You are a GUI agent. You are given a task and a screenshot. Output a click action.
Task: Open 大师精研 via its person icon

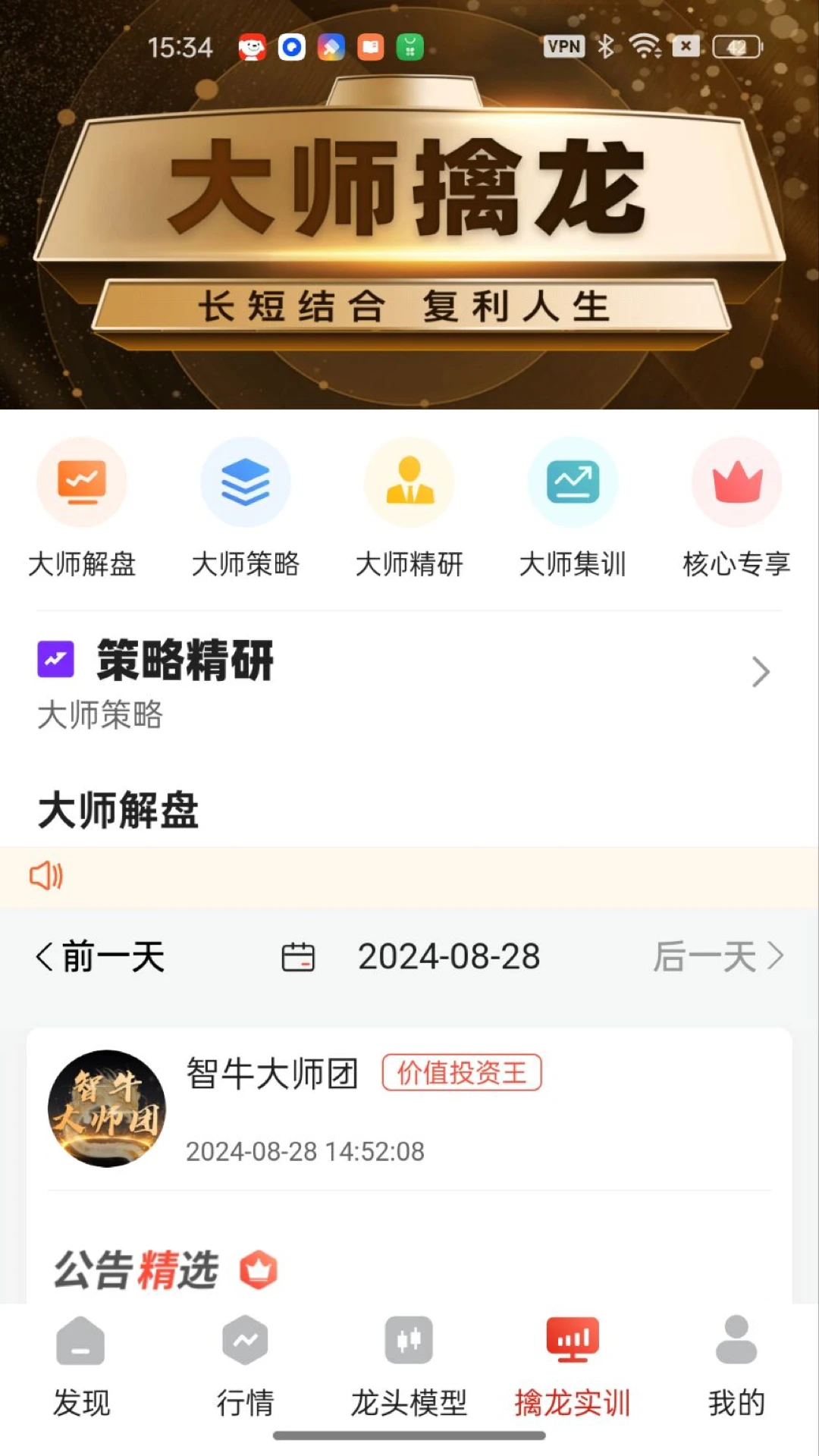coord(409,482)
